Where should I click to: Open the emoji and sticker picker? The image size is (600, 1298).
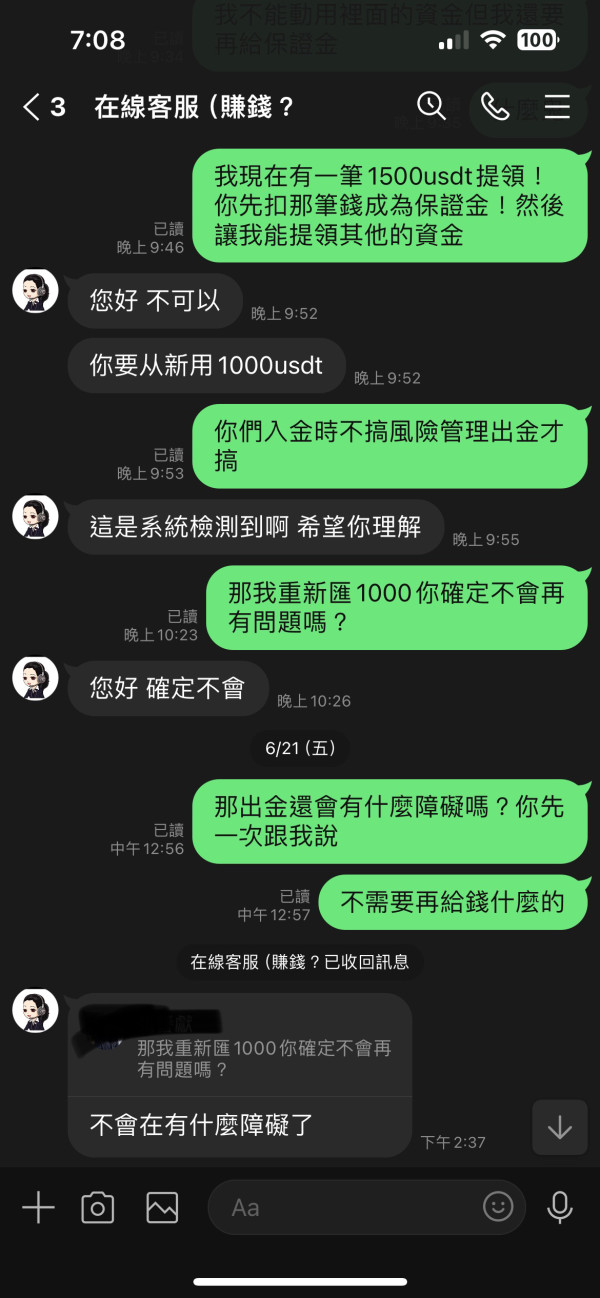click(498, 1206)
